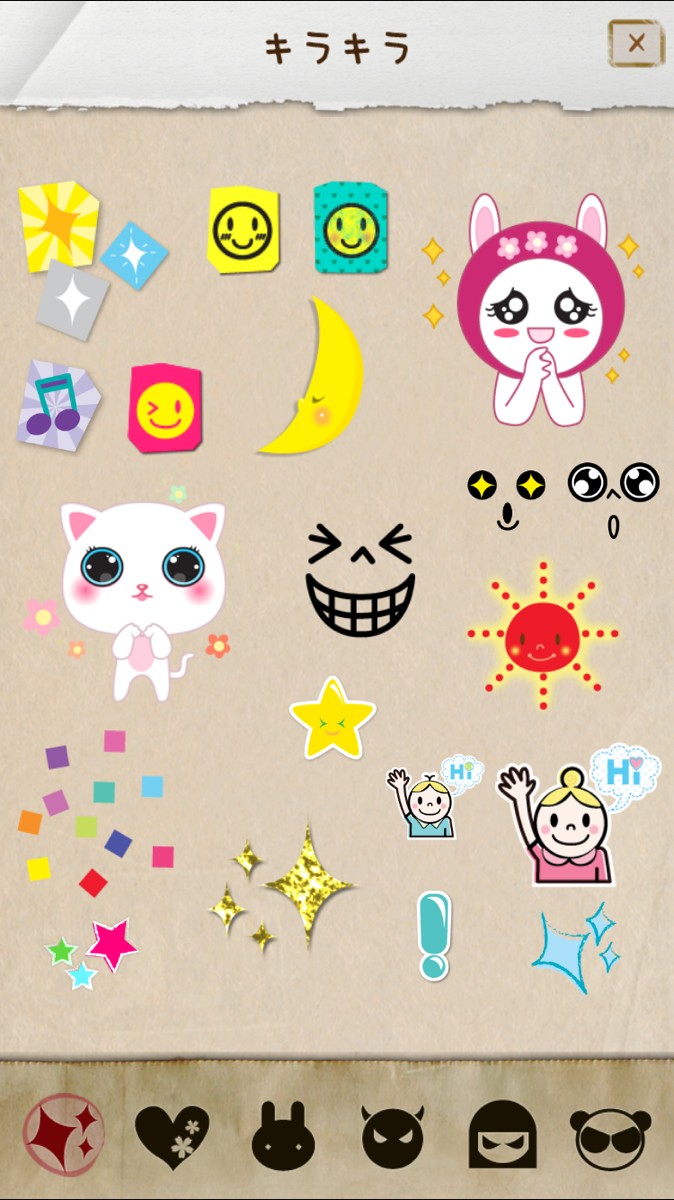This screenshot has height=1200, width=674.
Task: Select the sparkle category tab
Action: pos(63,1136)
